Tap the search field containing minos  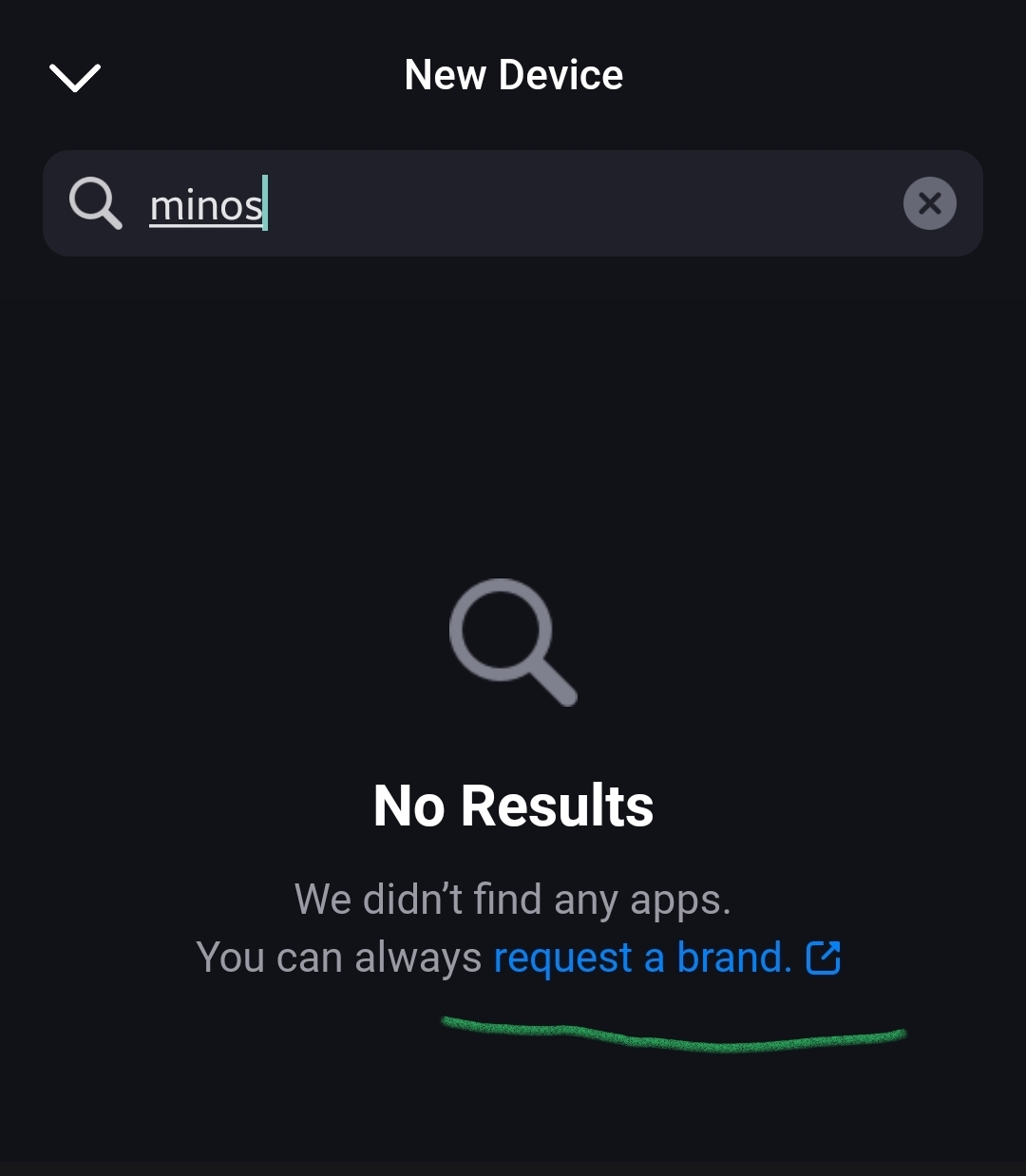click(513, 203)
